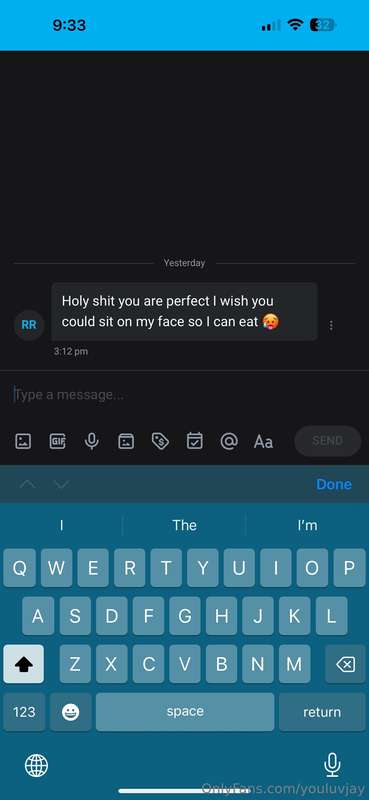Mention someone with the @ icon

pyautogui.click(x=229, y=441)
